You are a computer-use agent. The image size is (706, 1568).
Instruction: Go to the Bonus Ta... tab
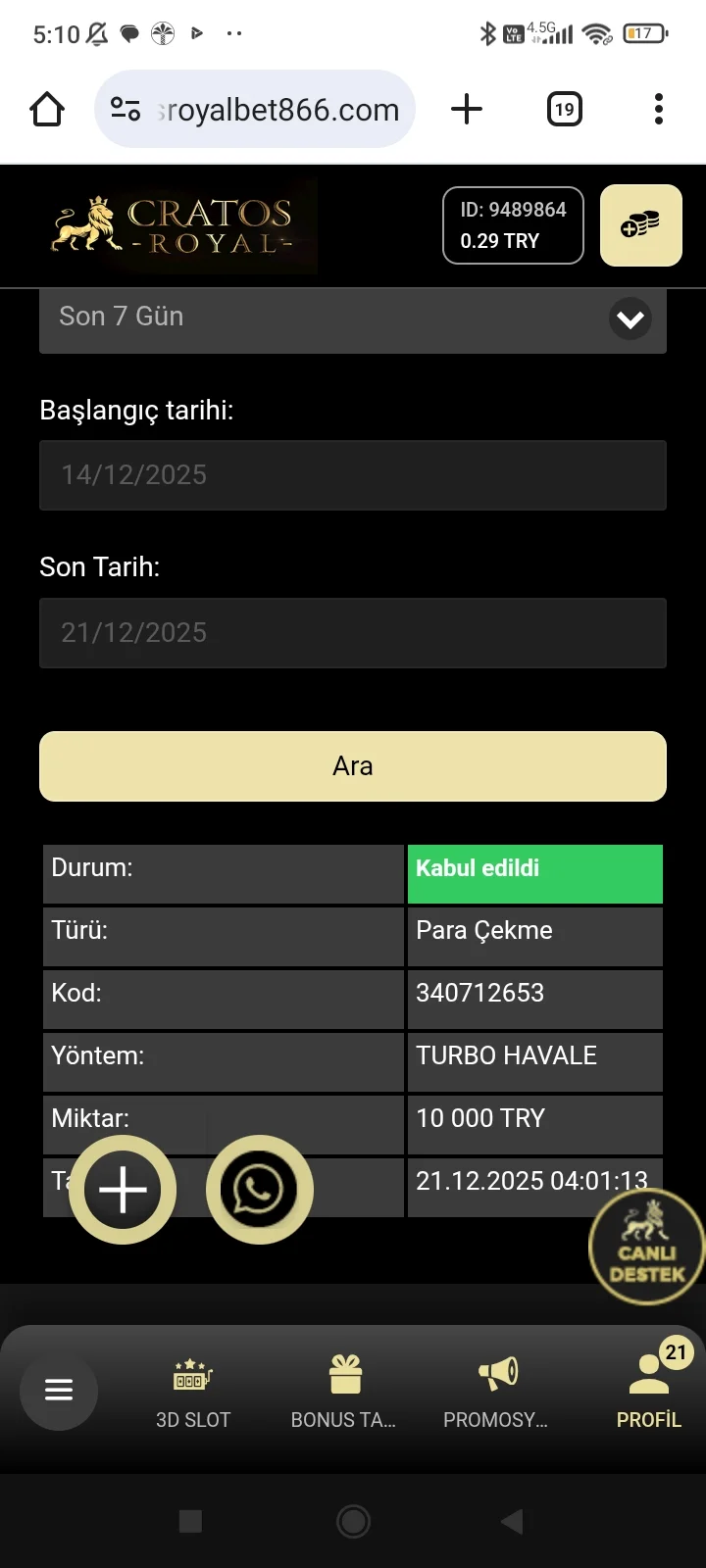(343, 1390)
